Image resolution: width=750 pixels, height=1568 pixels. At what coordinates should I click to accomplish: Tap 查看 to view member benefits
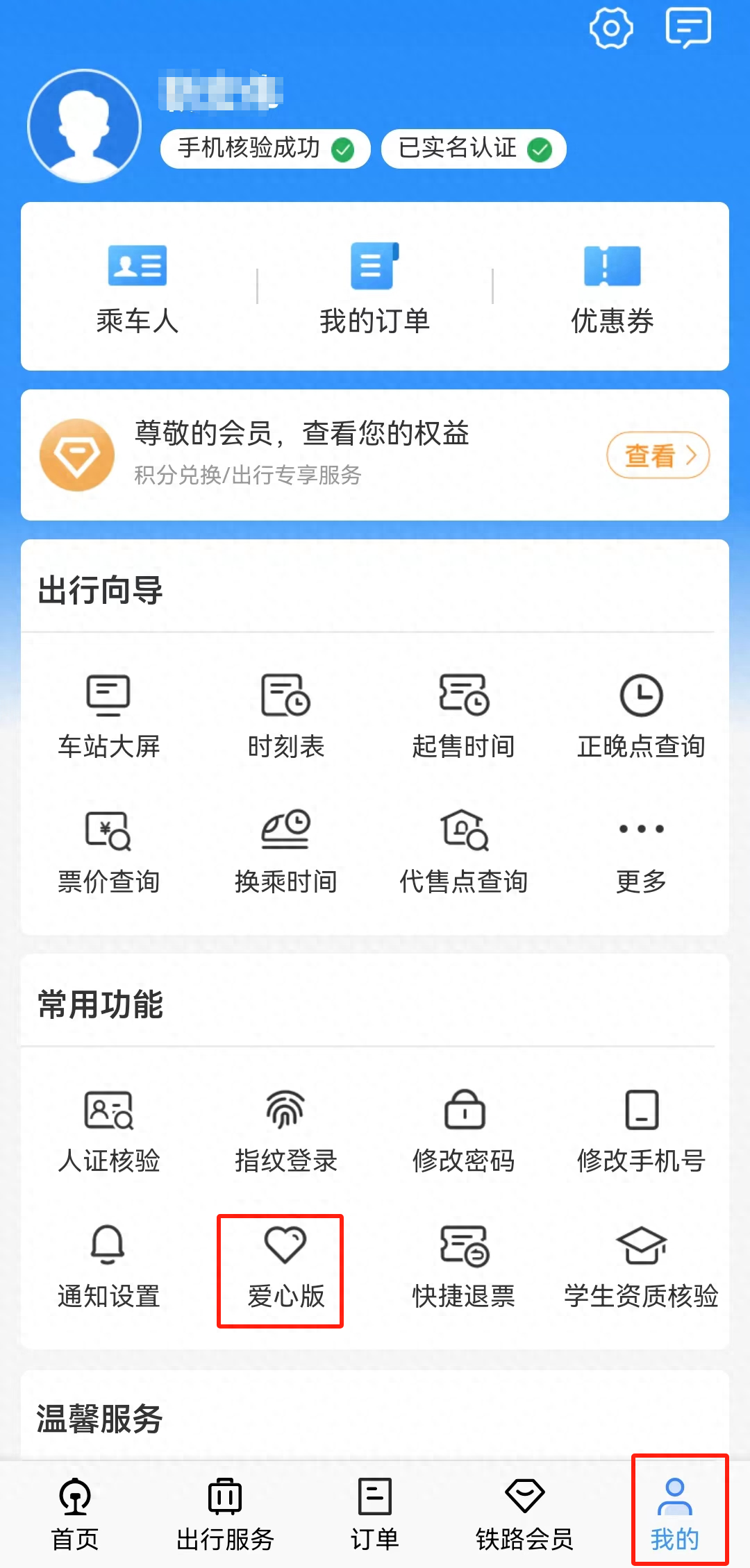pyautogui.click(x=658, y=455)
